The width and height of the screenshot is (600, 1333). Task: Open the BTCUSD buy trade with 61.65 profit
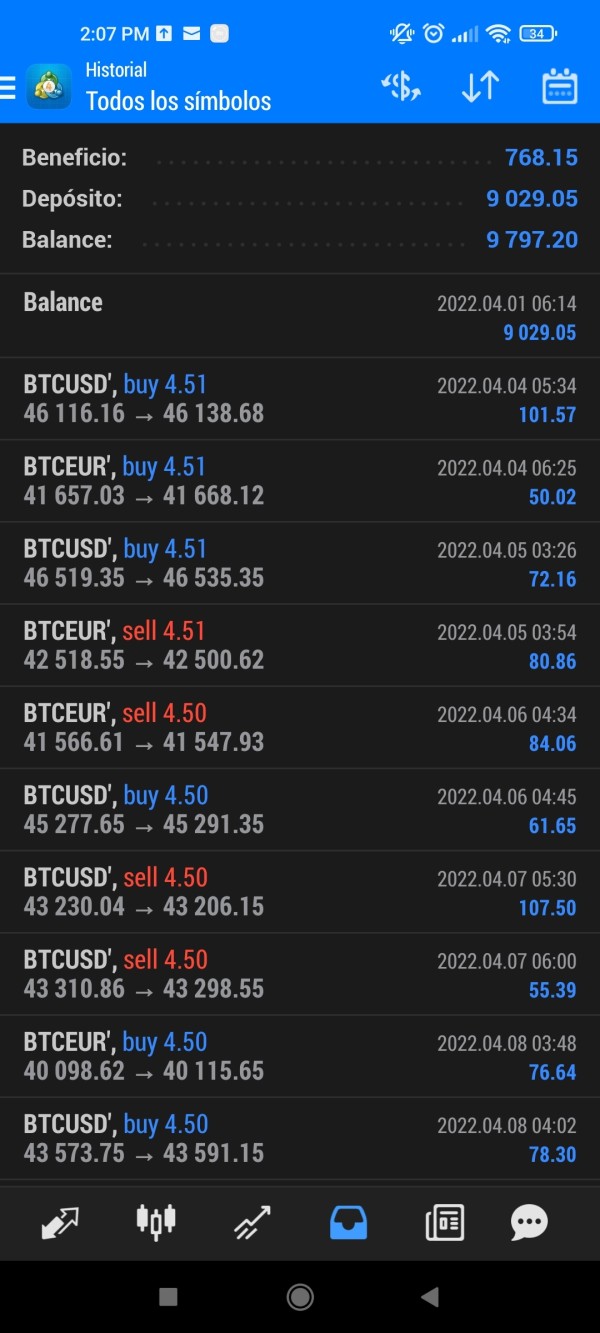(300, 810)
